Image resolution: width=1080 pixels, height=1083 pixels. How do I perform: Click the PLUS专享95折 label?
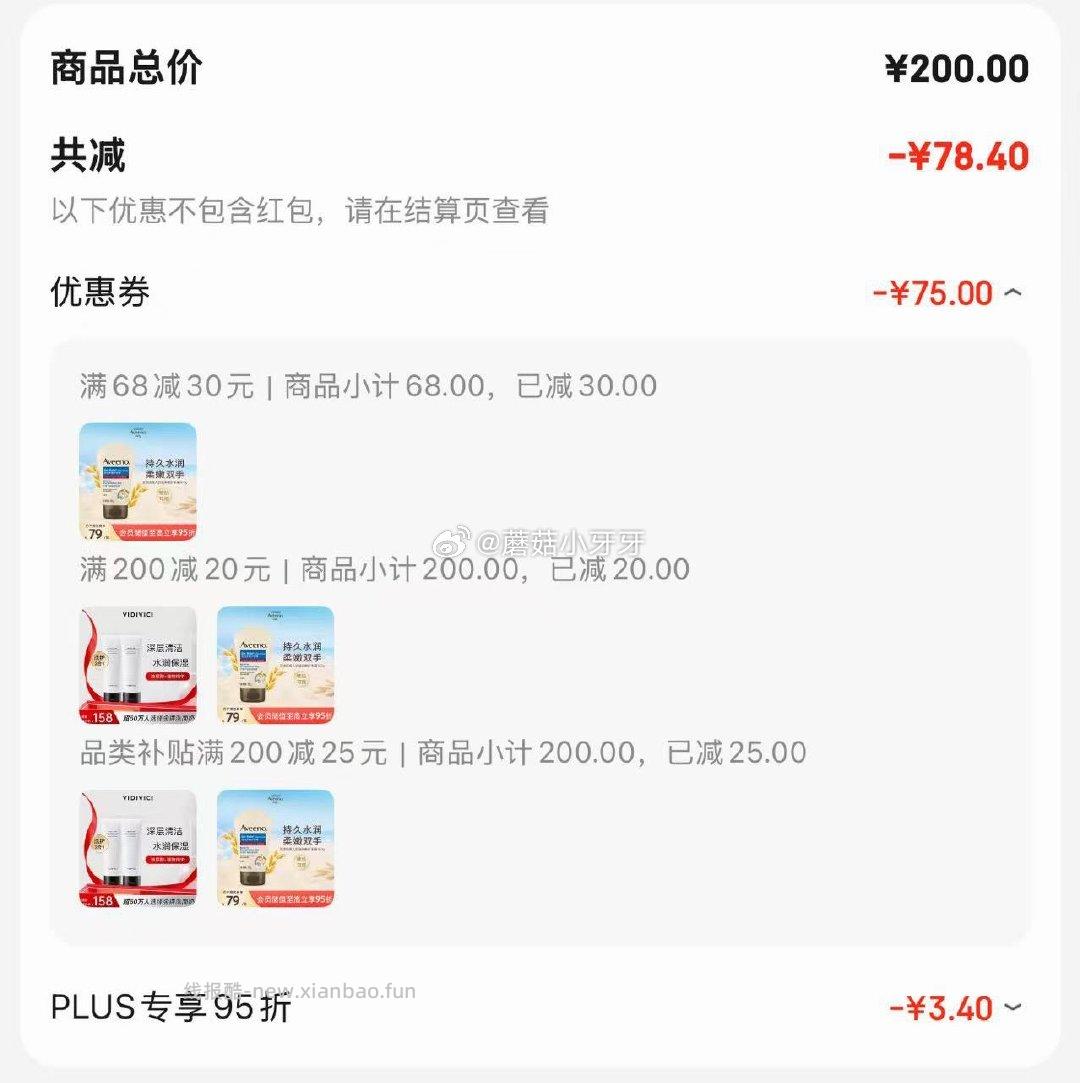168,1009
